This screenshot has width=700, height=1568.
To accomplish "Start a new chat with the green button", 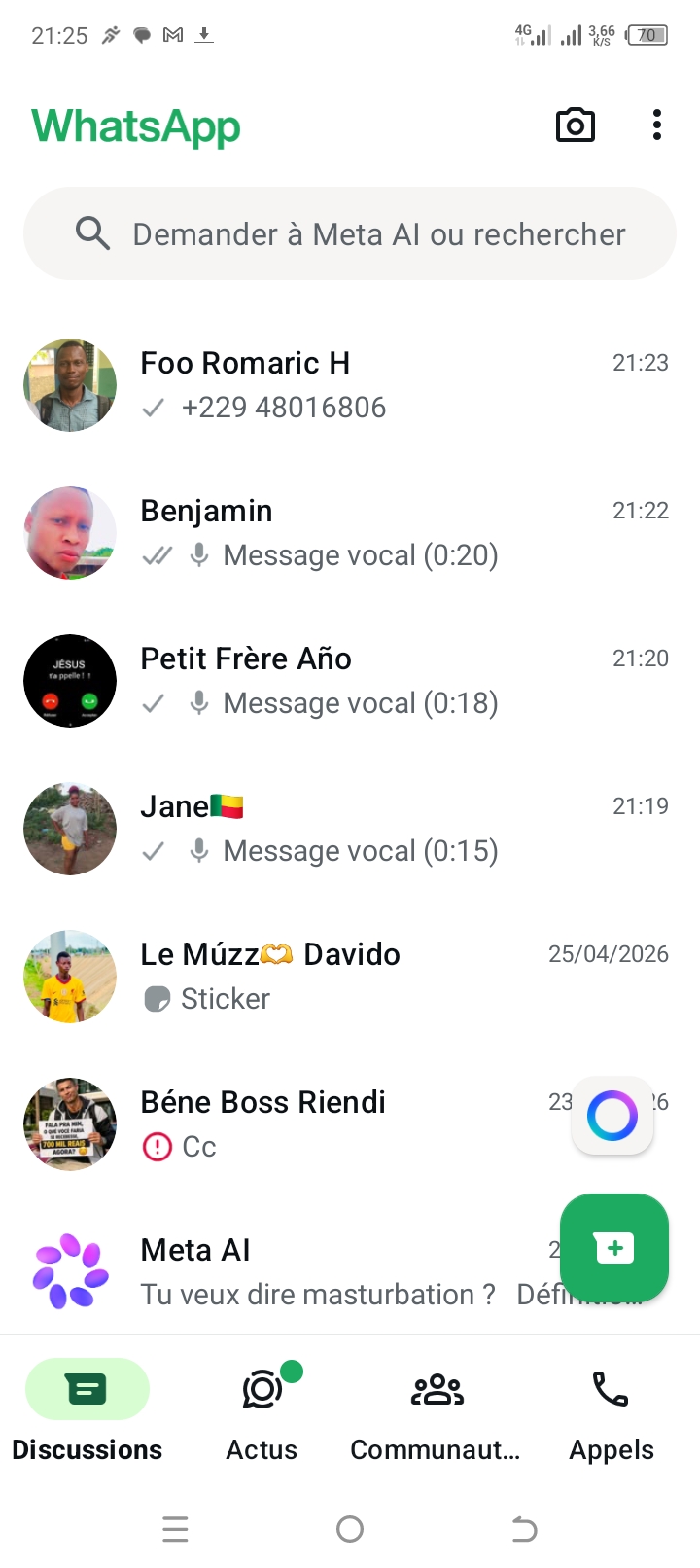I will 614,1247.
